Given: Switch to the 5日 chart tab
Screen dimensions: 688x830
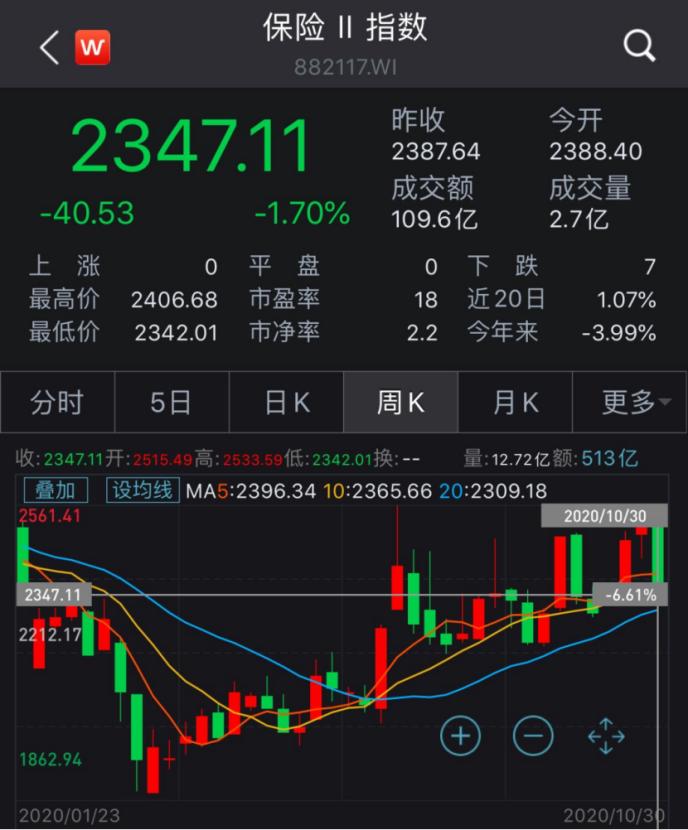Looking at the screenshot, I should pos(171,402).
